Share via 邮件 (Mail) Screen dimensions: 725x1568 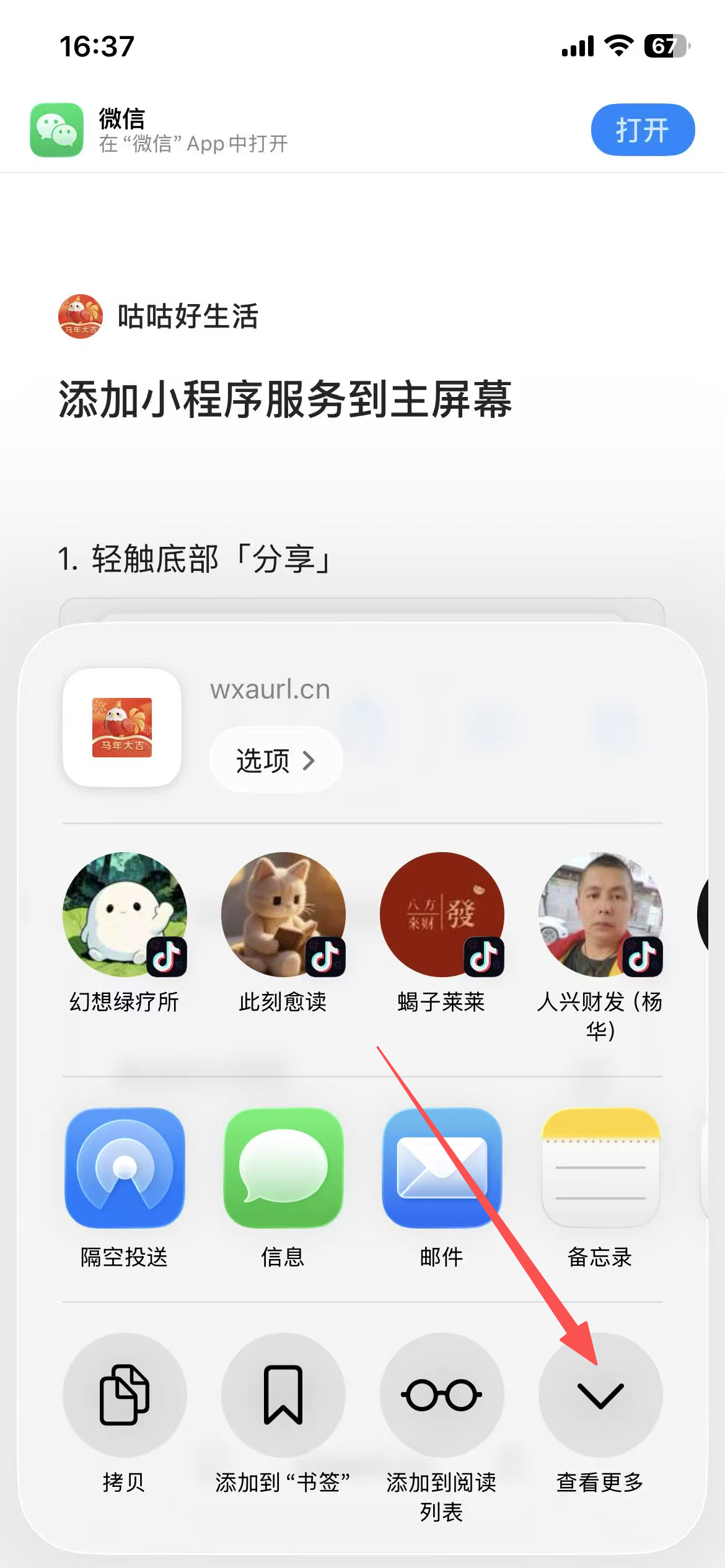pyautogui.click(x=442, y=1168)
